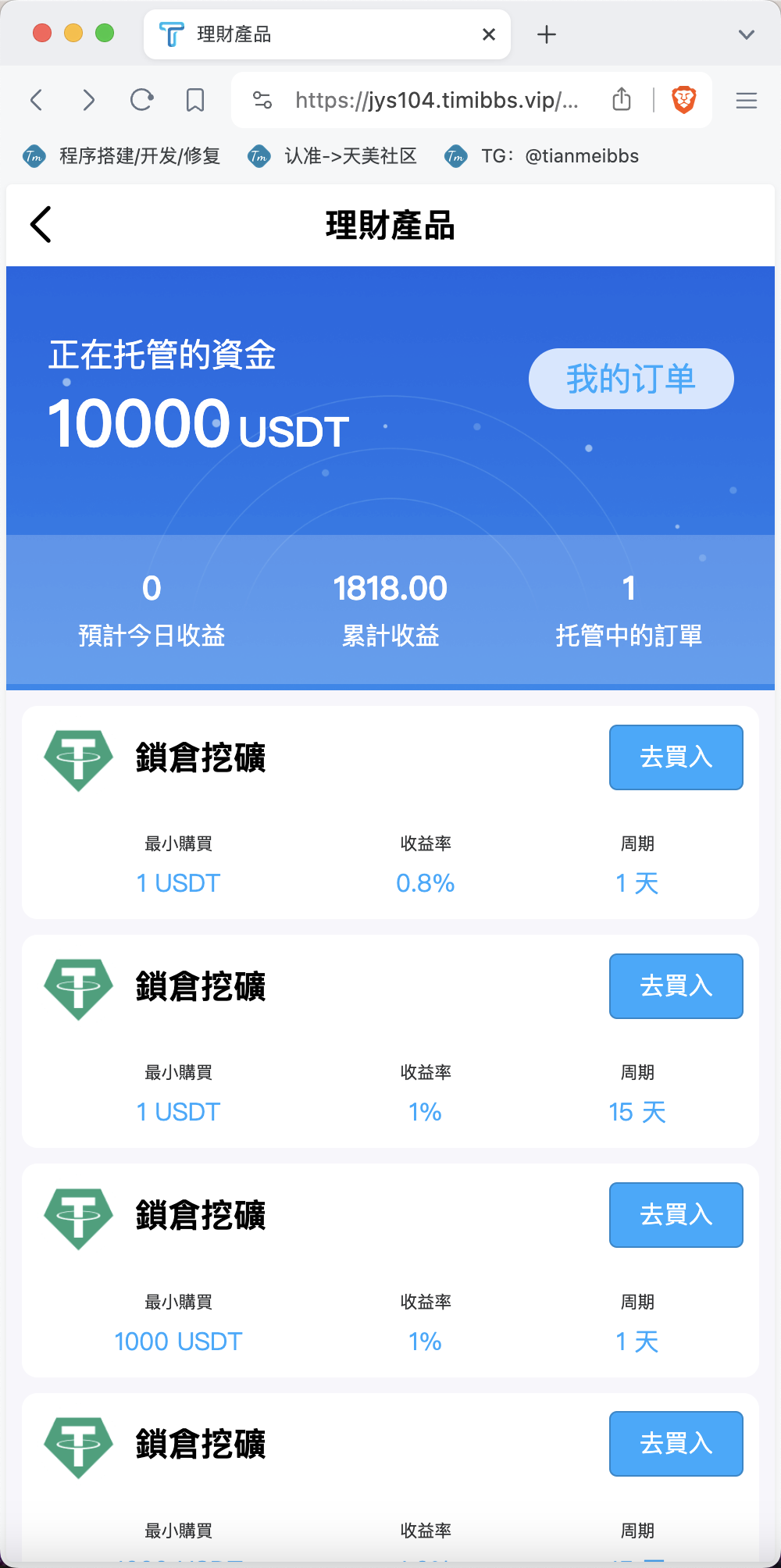Navigate forward in the browser

click(x=88, y=100)
